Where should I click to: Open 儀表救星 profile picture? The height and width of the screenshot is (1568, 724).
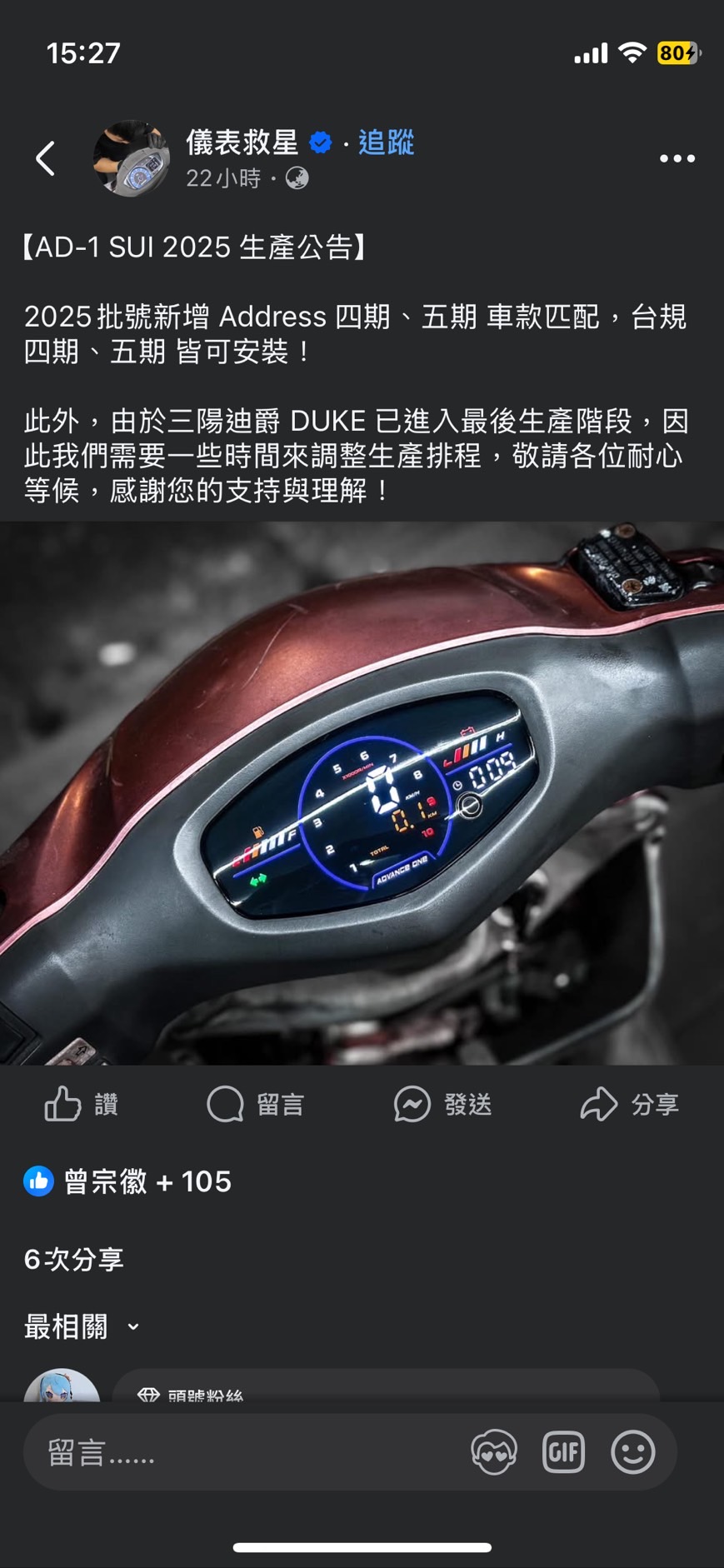click(131, 158)
